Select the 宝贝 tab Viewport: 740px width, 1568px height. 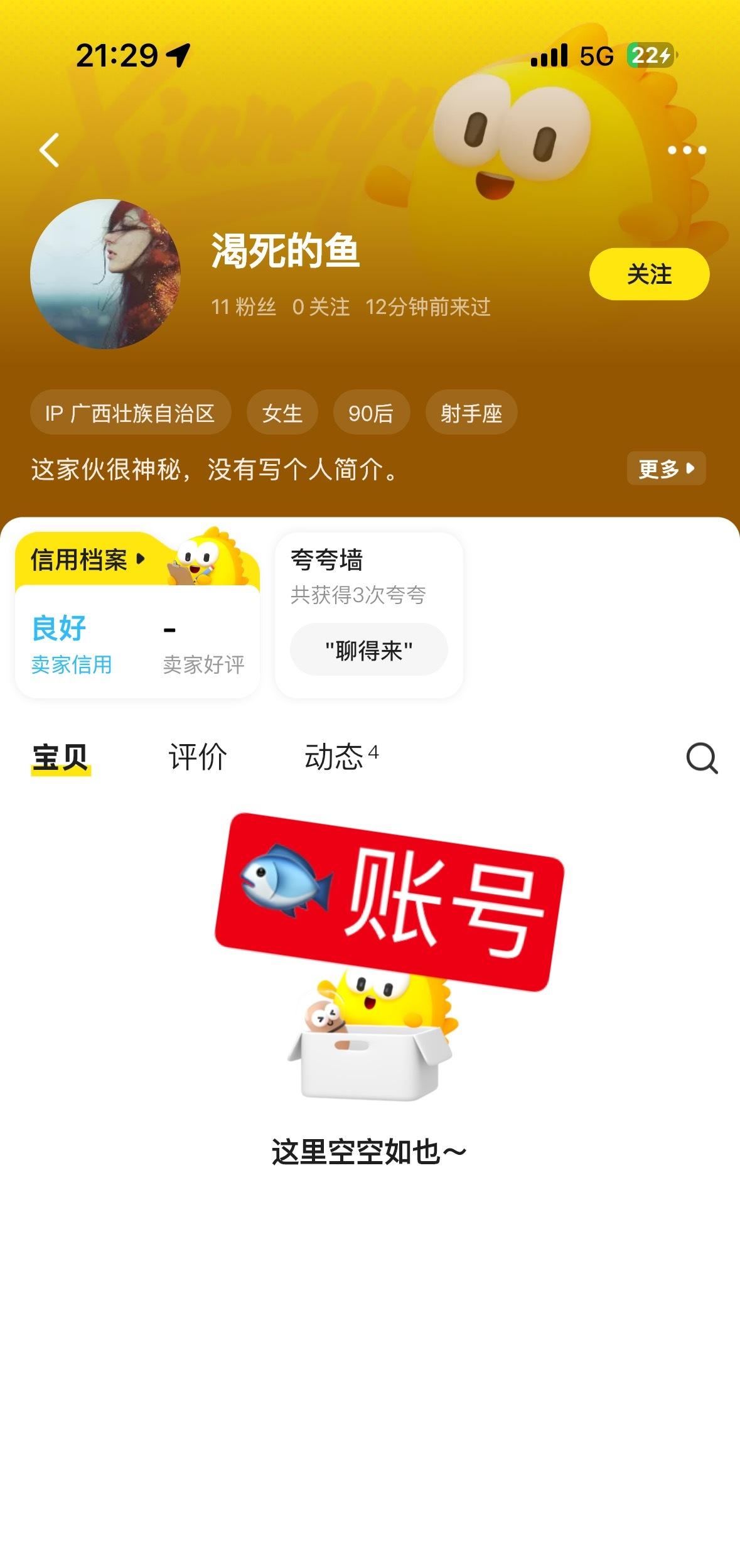tap(60, 757)
